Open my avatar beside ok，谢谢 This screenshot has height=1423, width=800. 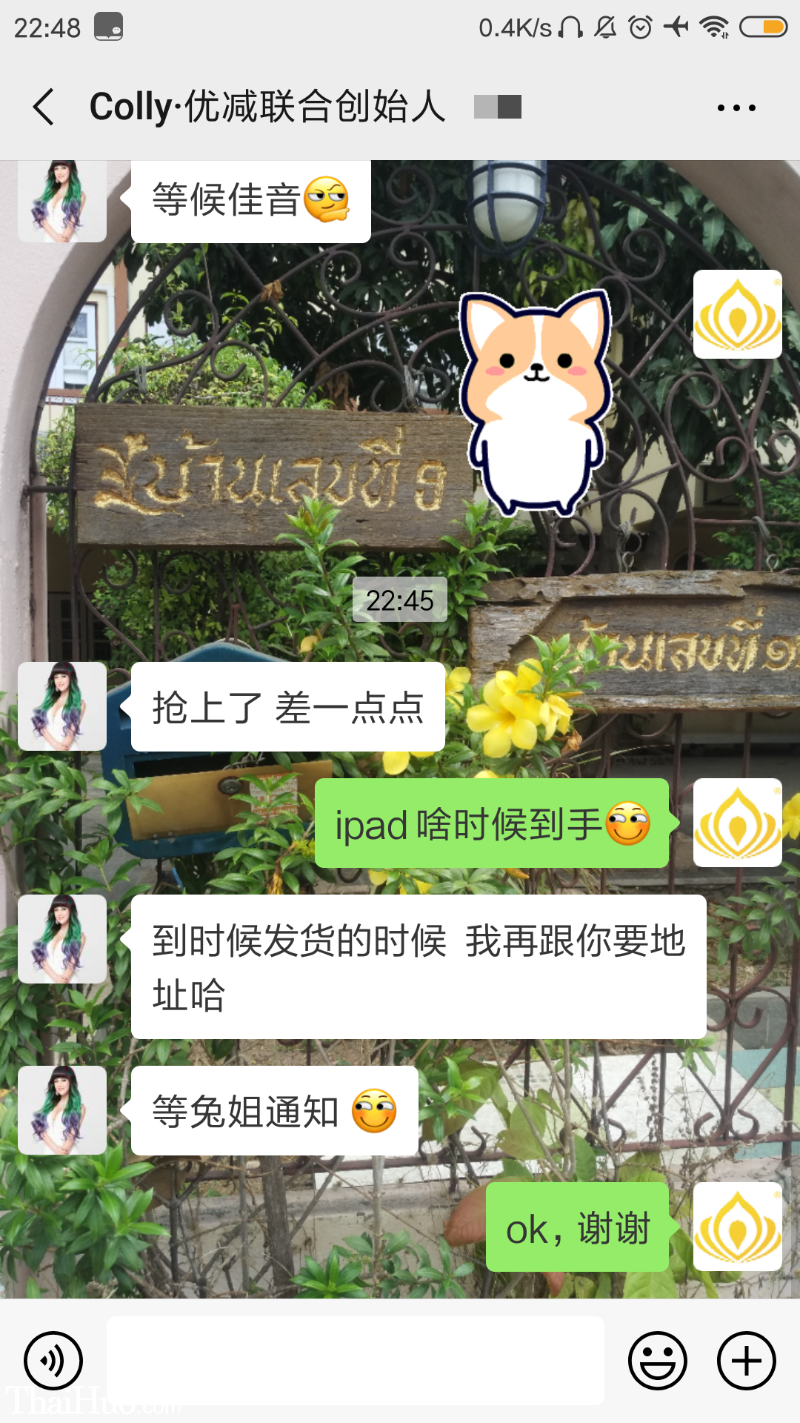(737, 1226)
